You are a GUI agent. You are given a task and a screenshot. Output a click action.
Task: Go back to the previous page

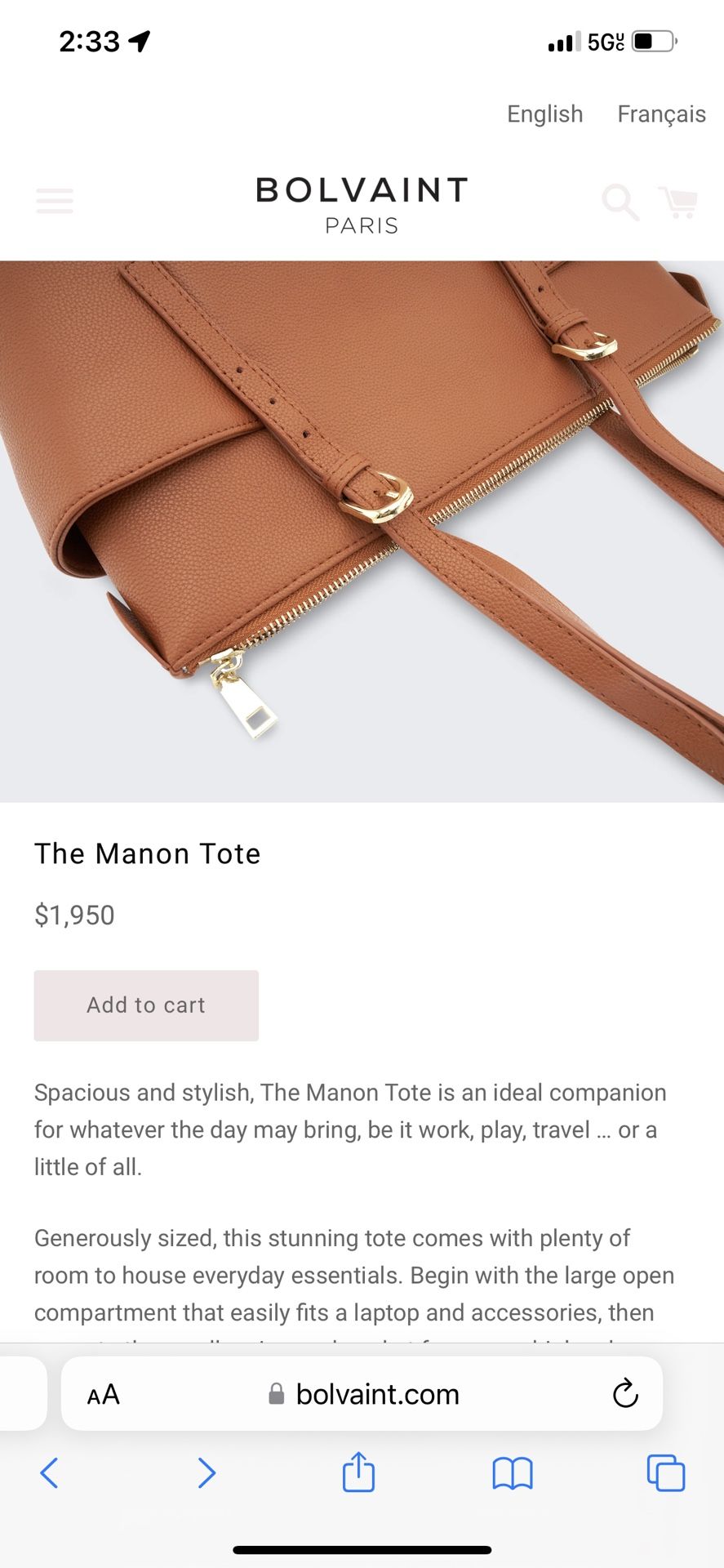pyautogui.click(x=49, y=1472)
